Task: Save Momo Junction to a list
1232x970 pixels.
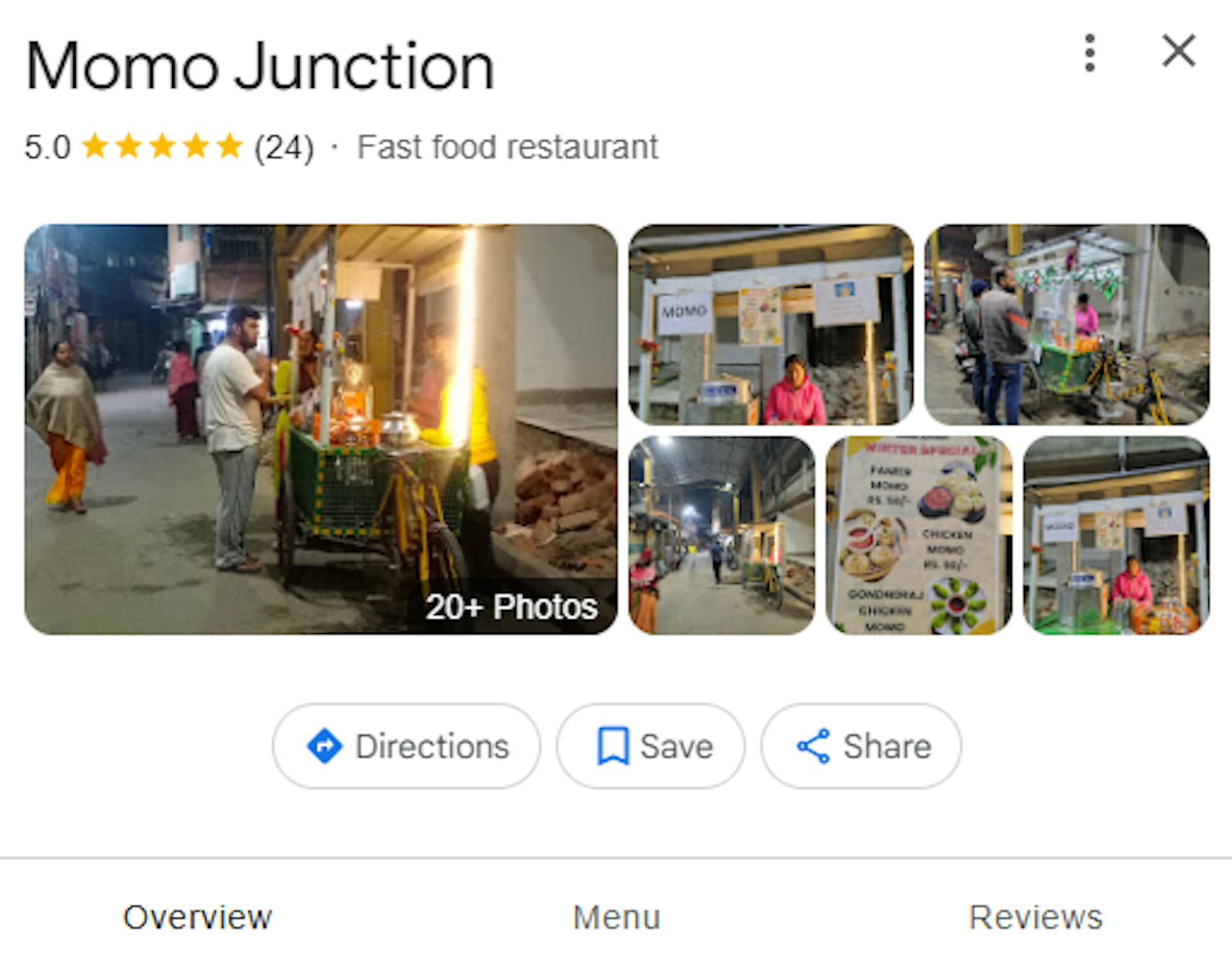Action: (650, 746)
